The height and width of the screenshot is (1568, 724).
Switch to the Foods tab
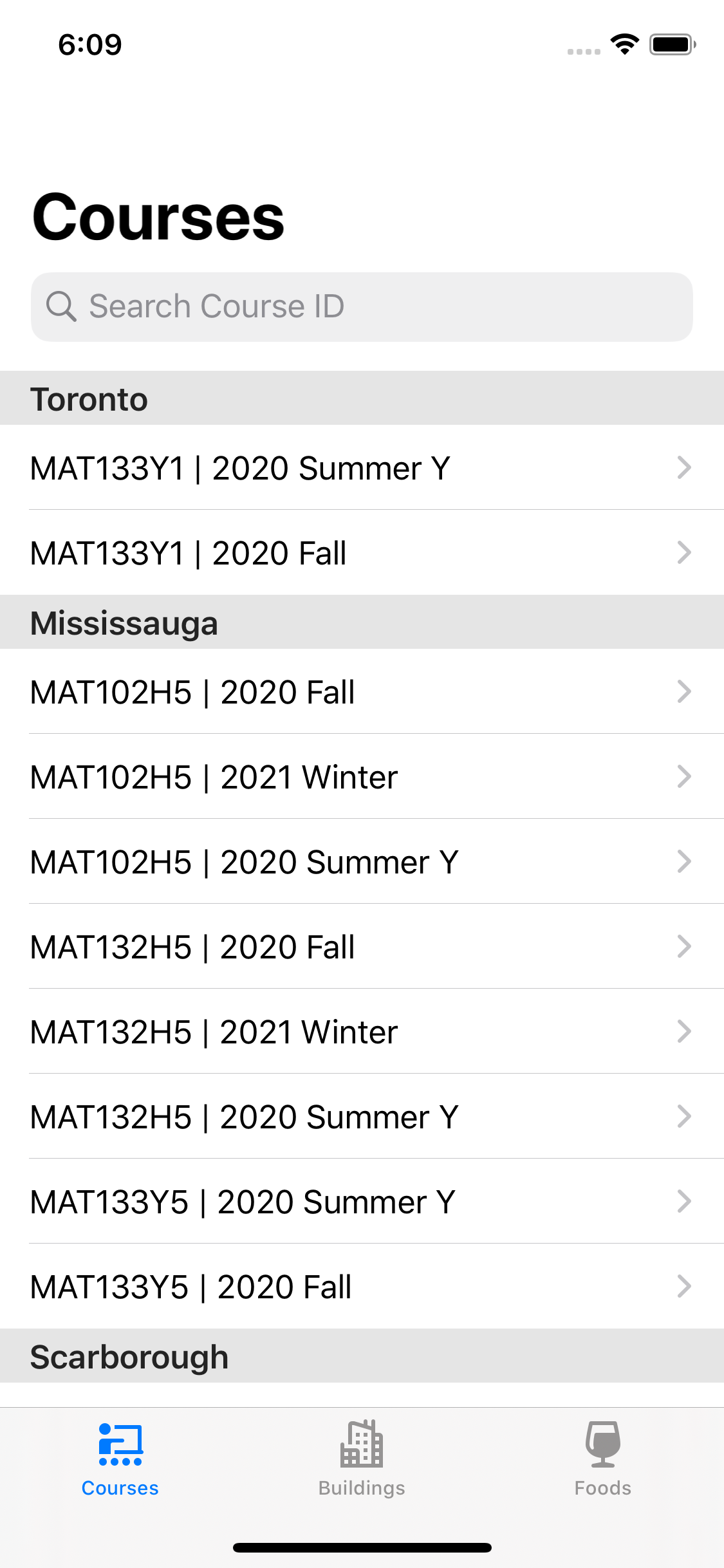tap(603, 1468)
